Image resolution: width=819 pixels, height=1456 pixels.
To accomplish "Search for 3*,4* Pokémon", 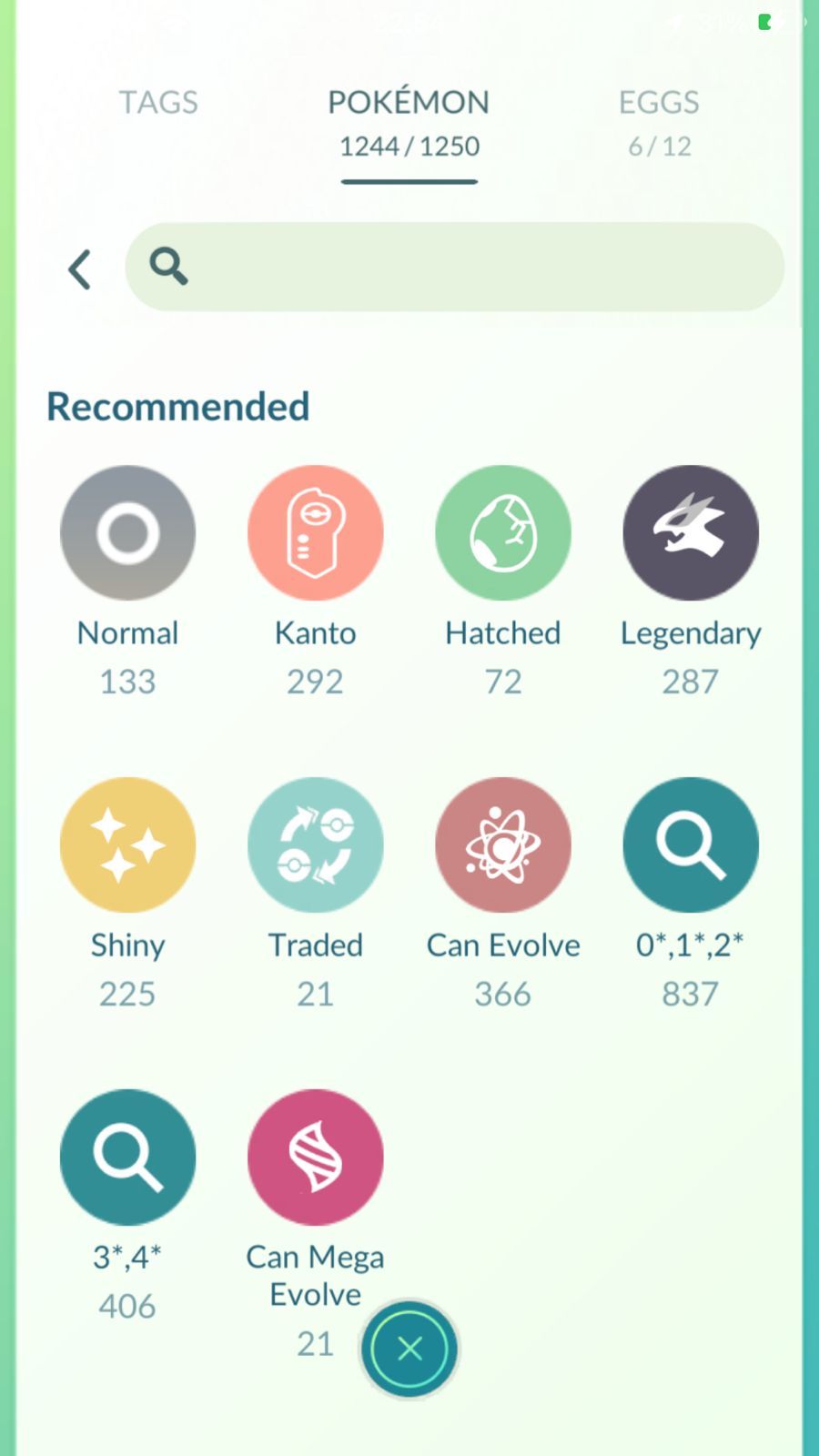I will (x=128, y=1157).
